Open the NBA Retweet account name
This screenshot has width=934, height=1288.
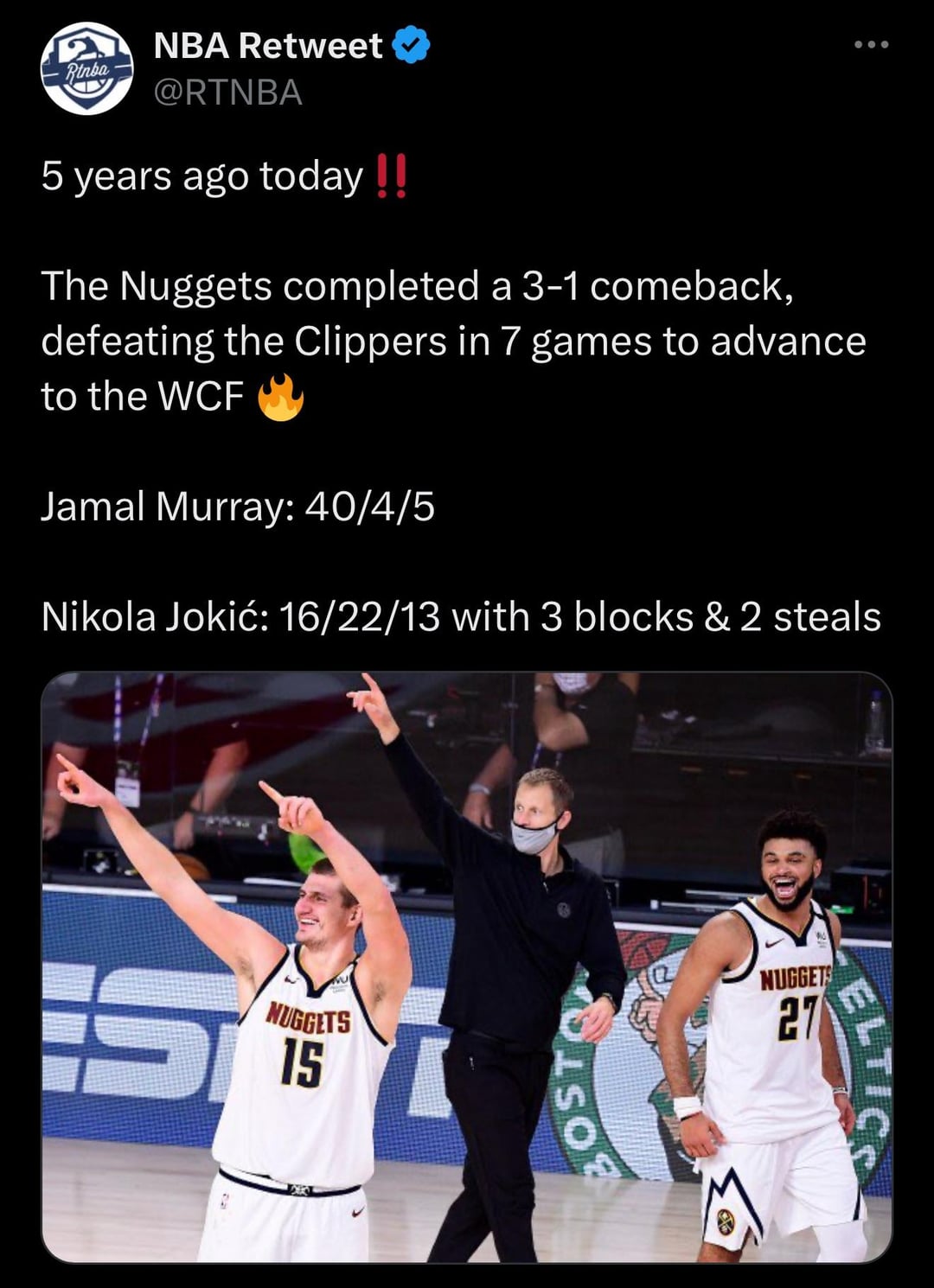268,46
